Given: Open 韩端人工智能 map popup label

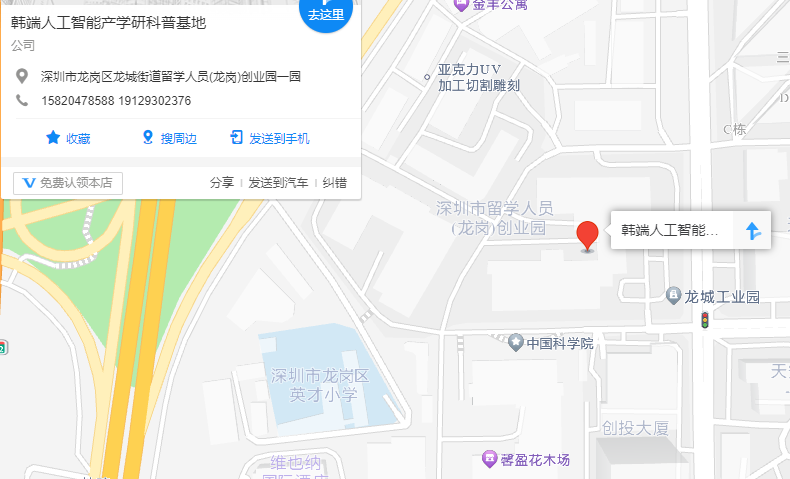Looking at the screenshot, I should (x=670, y=231).
